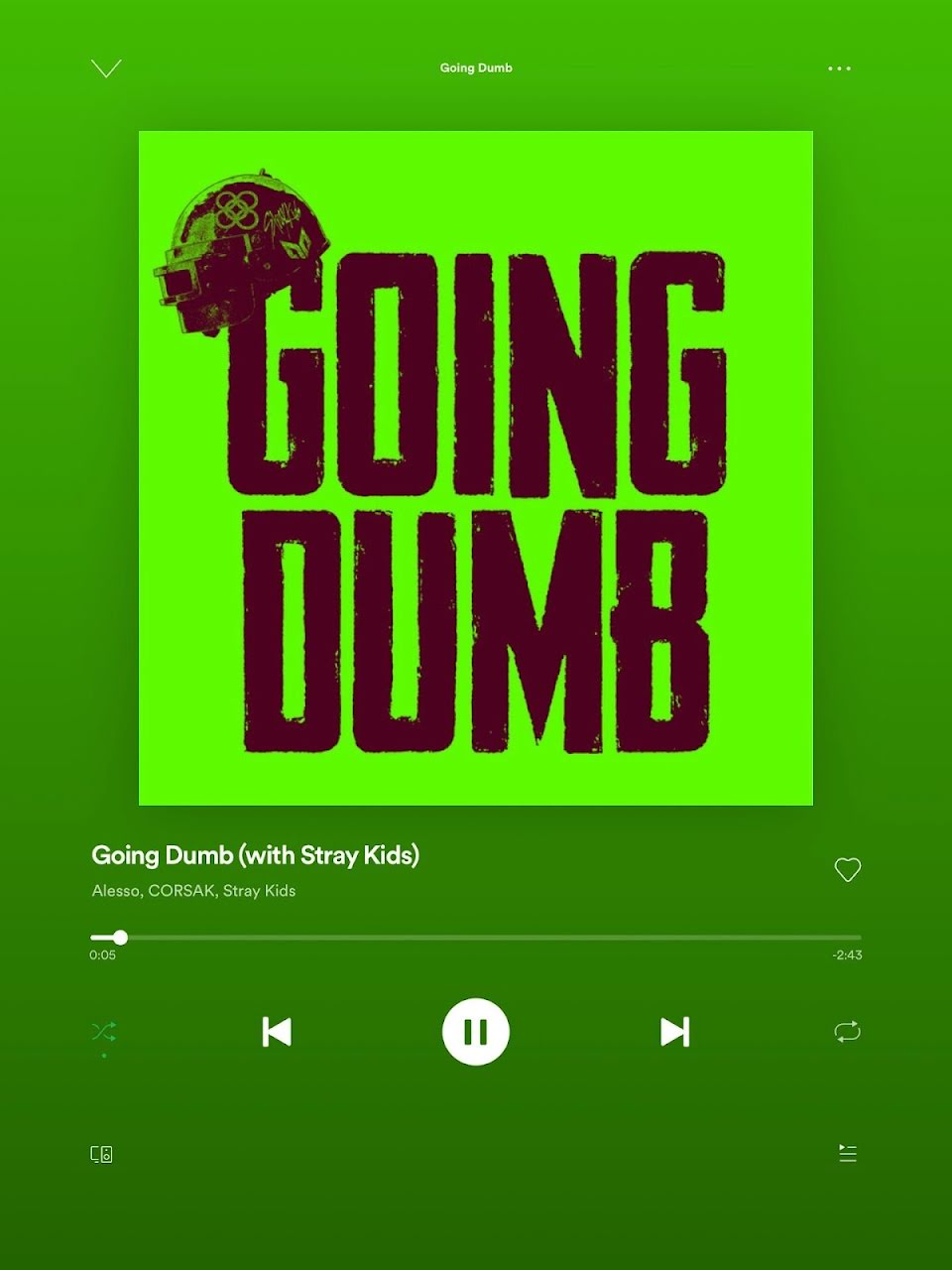Viewport: 952px width, 1270px height.
Task: Open the play queue
Action: pyautogui.click(x=848, y=1153)
